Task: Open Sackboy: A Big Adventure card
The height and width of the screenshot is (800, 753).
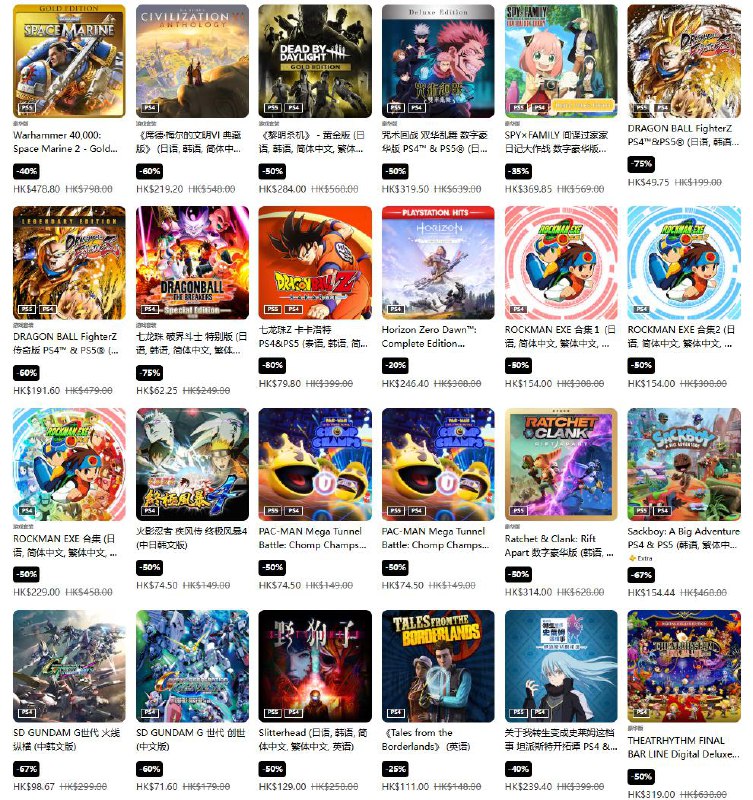Action: [684, 464]
